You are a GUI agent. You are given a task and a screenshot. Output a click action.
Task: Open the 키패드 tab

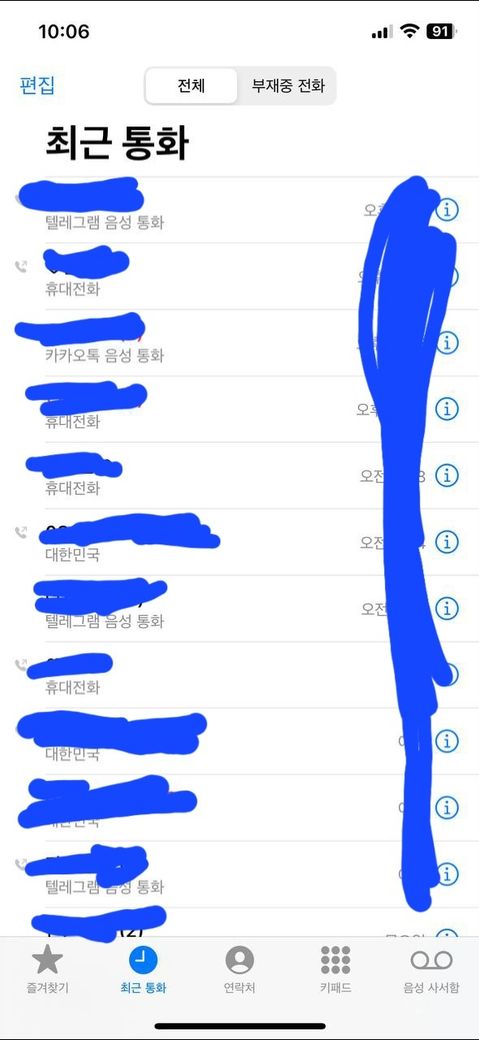pos(335,969)
